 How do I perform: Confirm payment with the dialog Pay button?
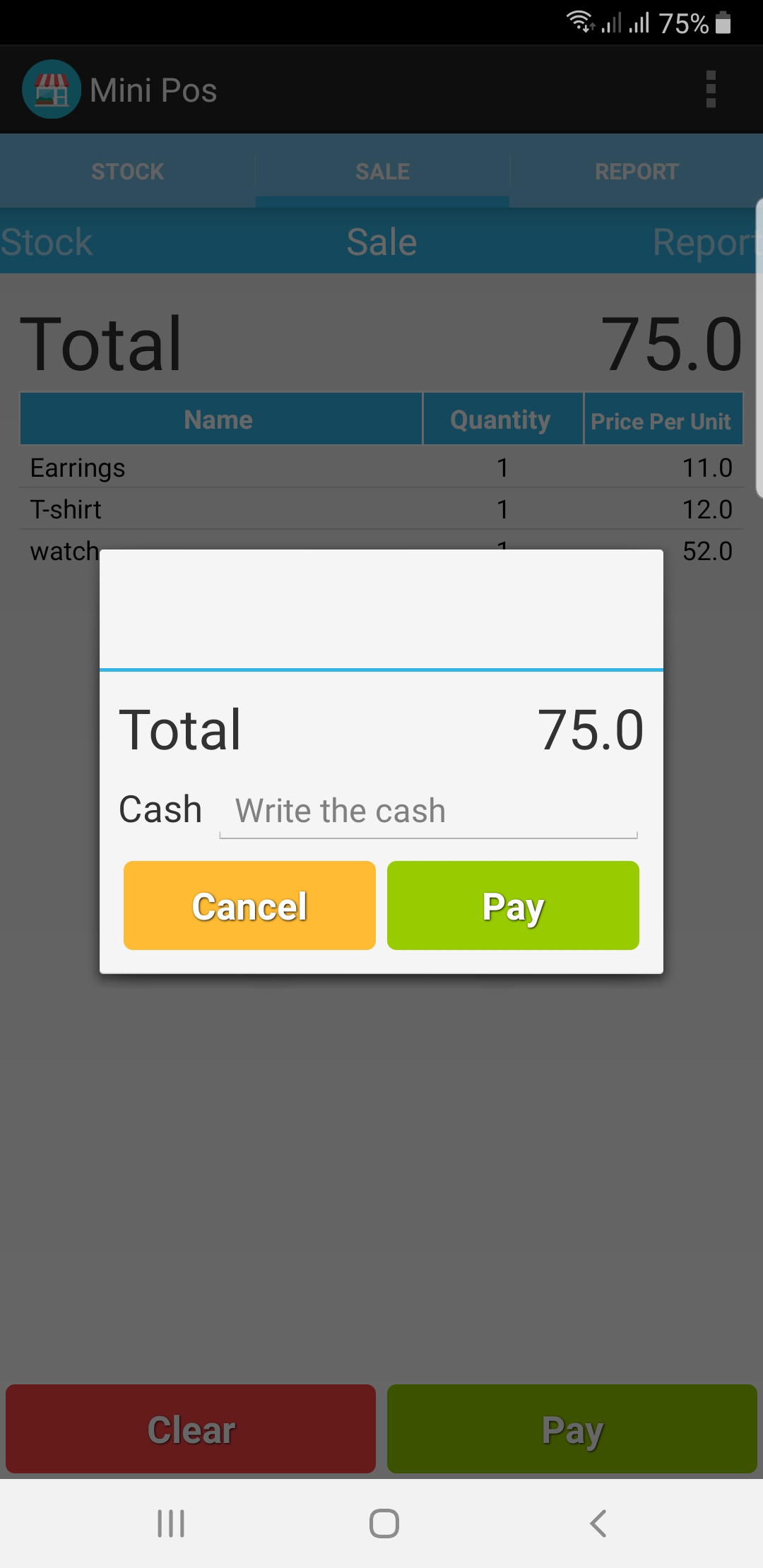513,905
